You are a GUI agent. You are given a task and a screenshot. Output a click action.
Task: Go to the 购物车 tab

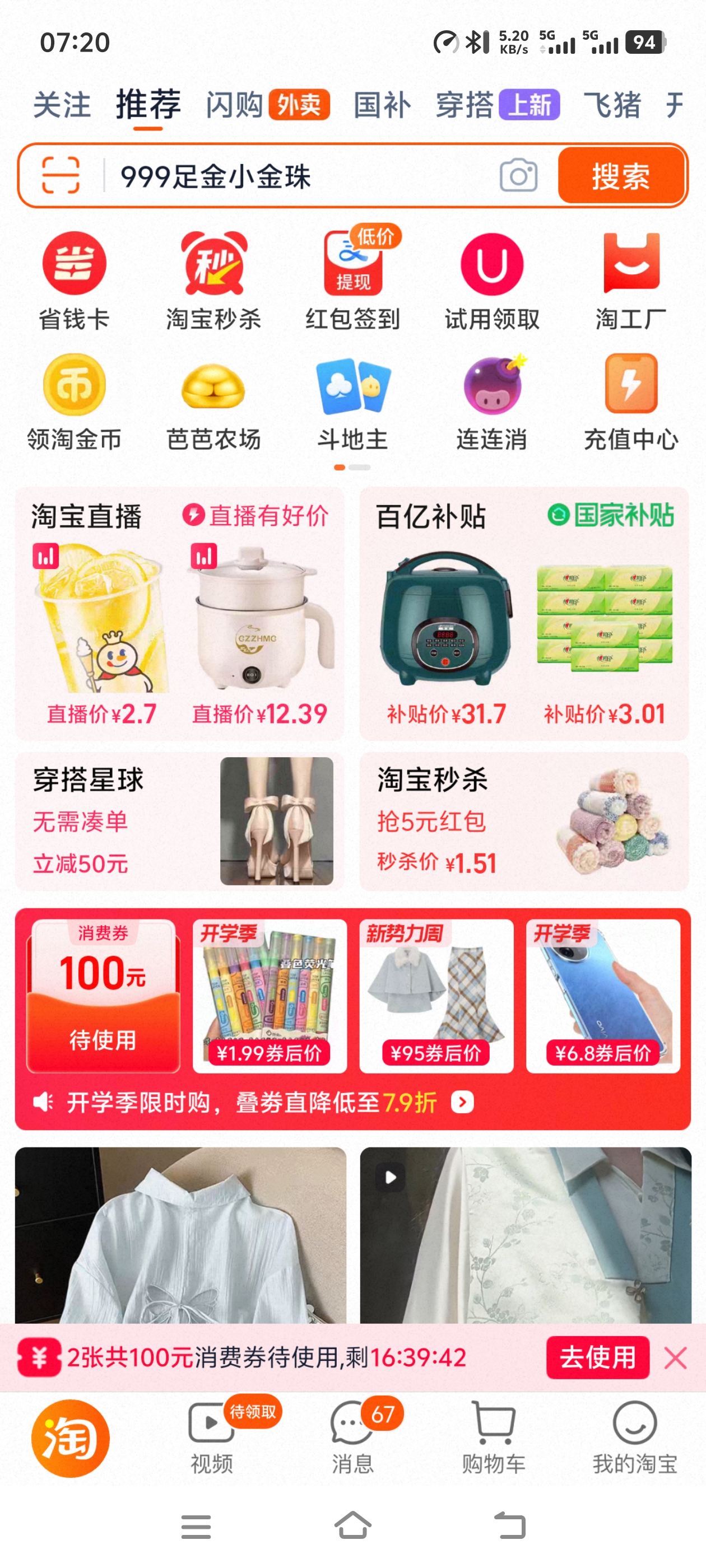tap(494, 1438)
